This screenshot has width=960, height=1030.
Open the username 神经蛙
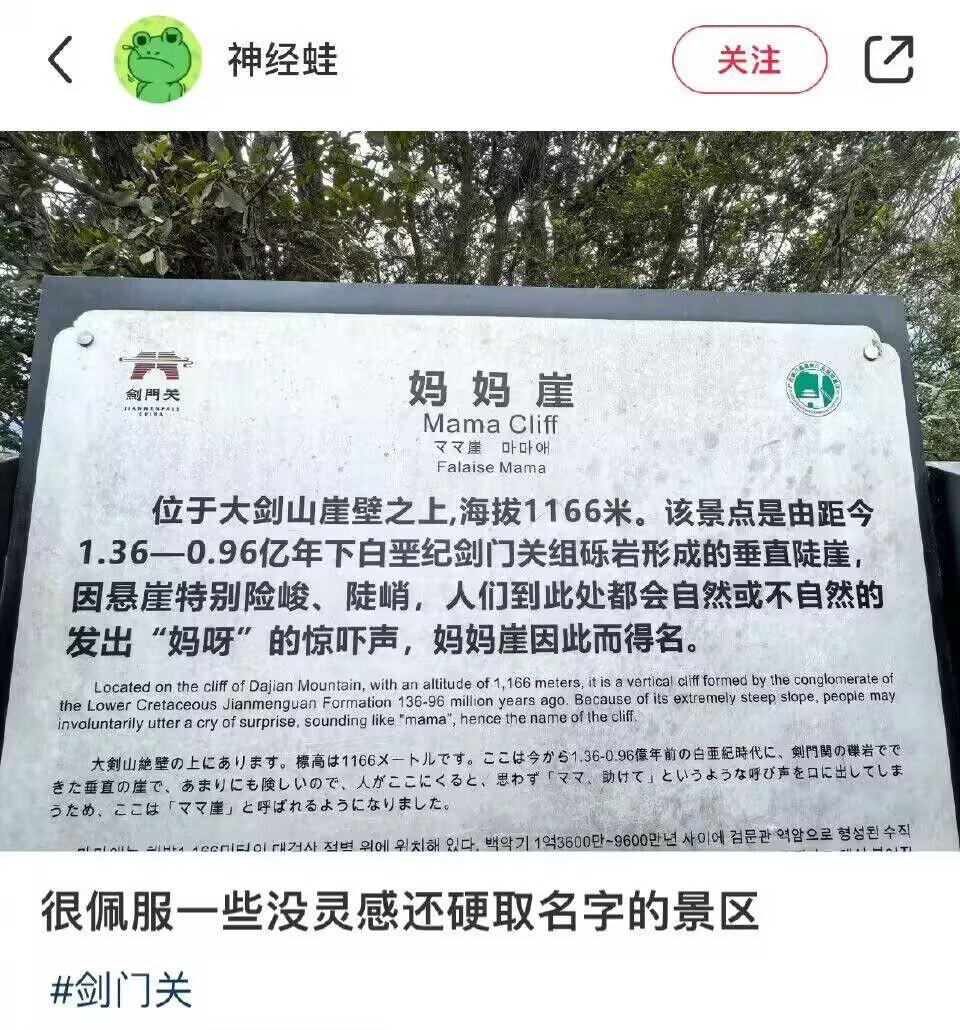point(282,60)
